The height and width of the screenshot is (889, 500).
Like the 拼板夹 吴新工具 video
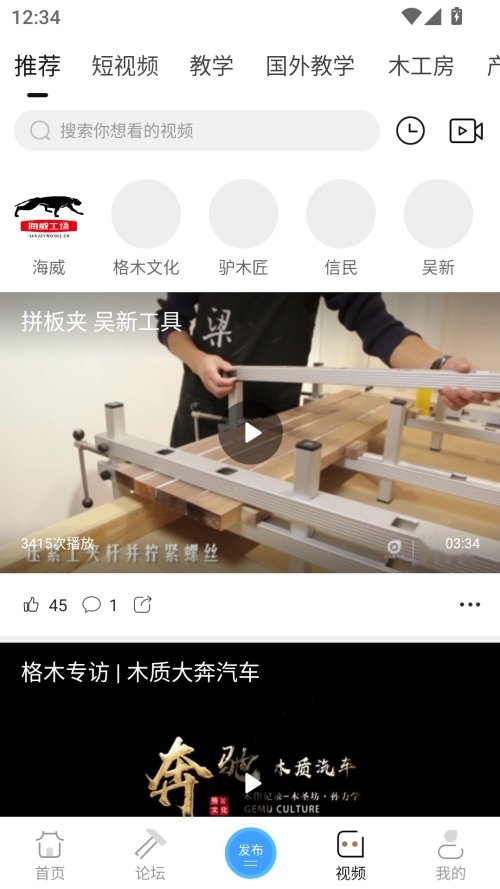click(x=31, y=605)
